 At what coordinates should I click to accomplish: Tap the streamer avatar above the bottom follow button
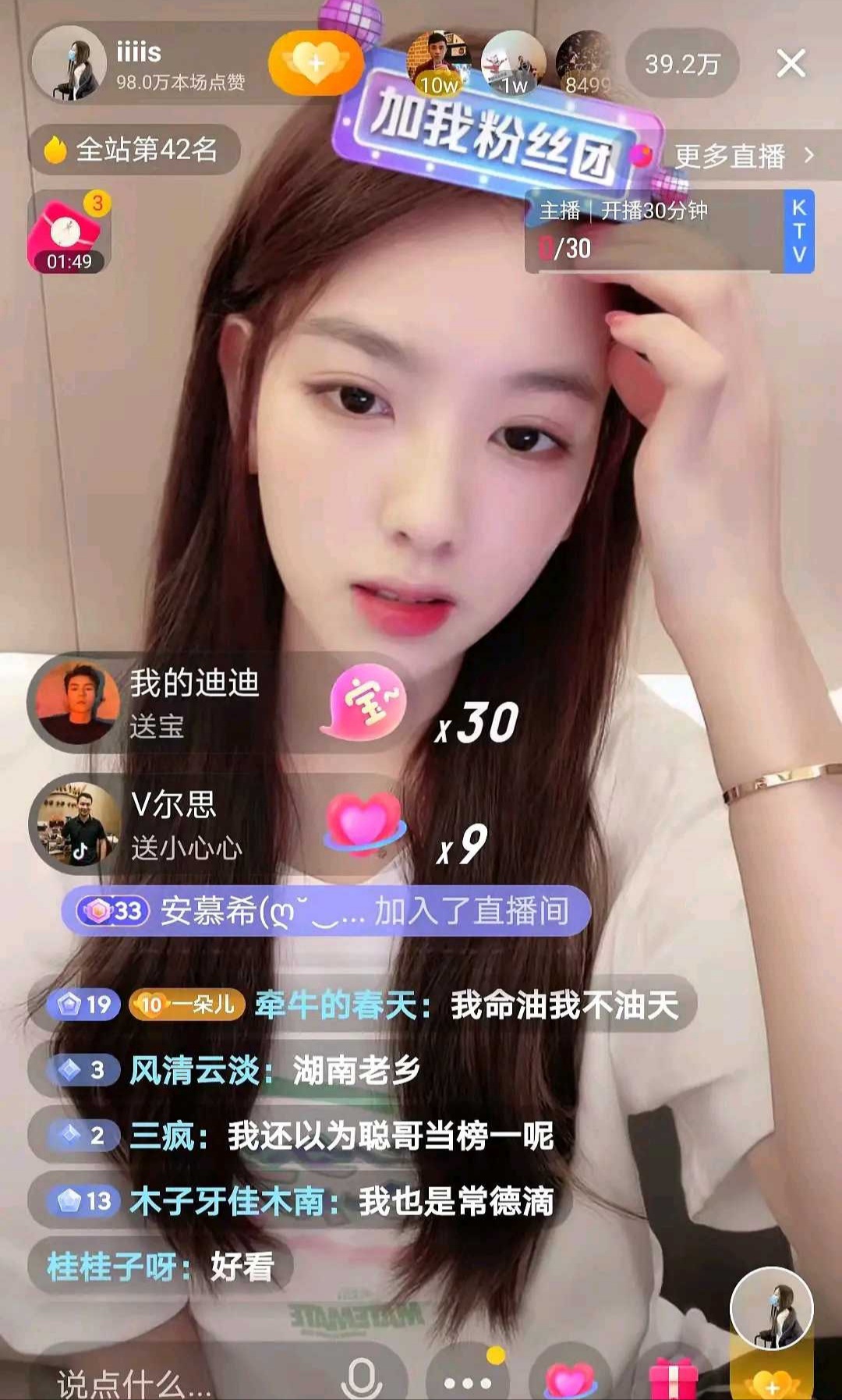coord(772,1309)
